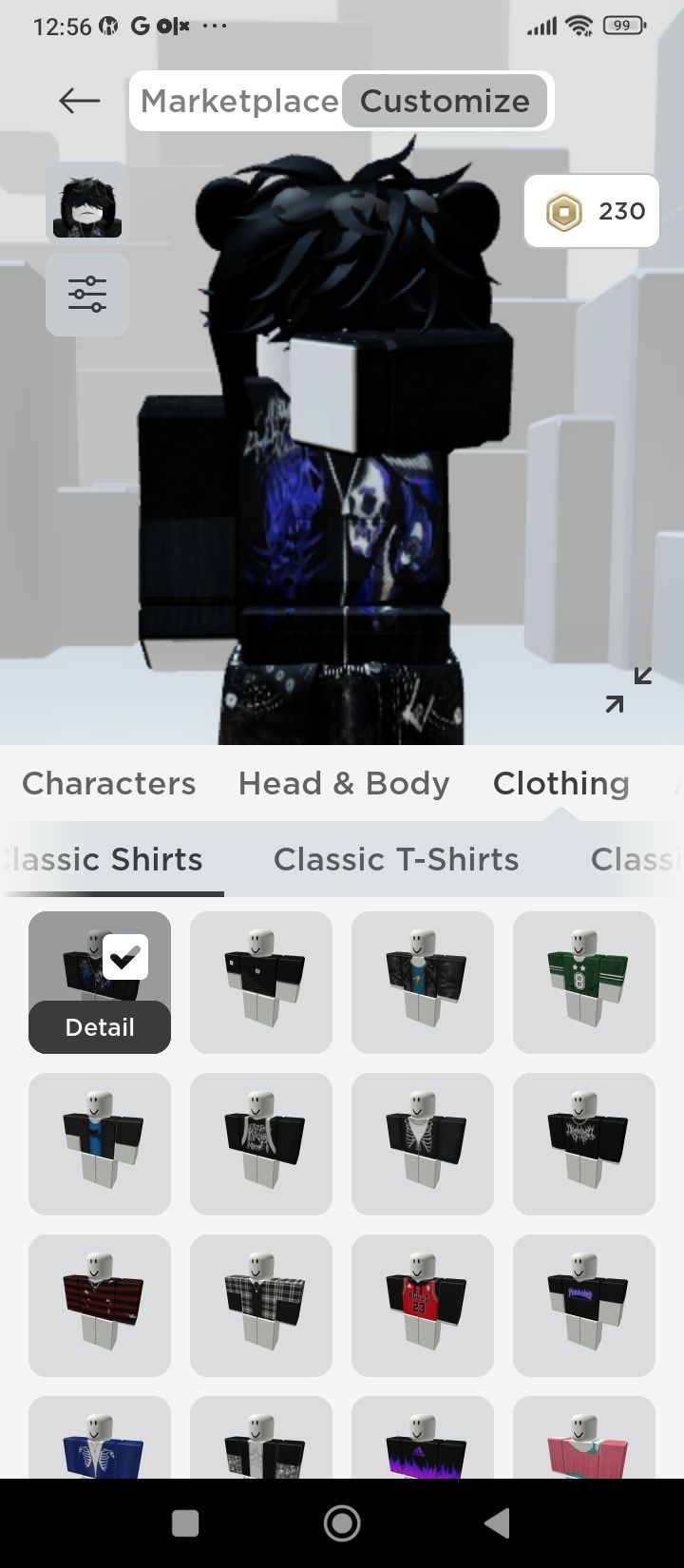Collapse the avatar view with arrows icon
The width and height of the screenshot is (684, 1568).
coord(629,690)
